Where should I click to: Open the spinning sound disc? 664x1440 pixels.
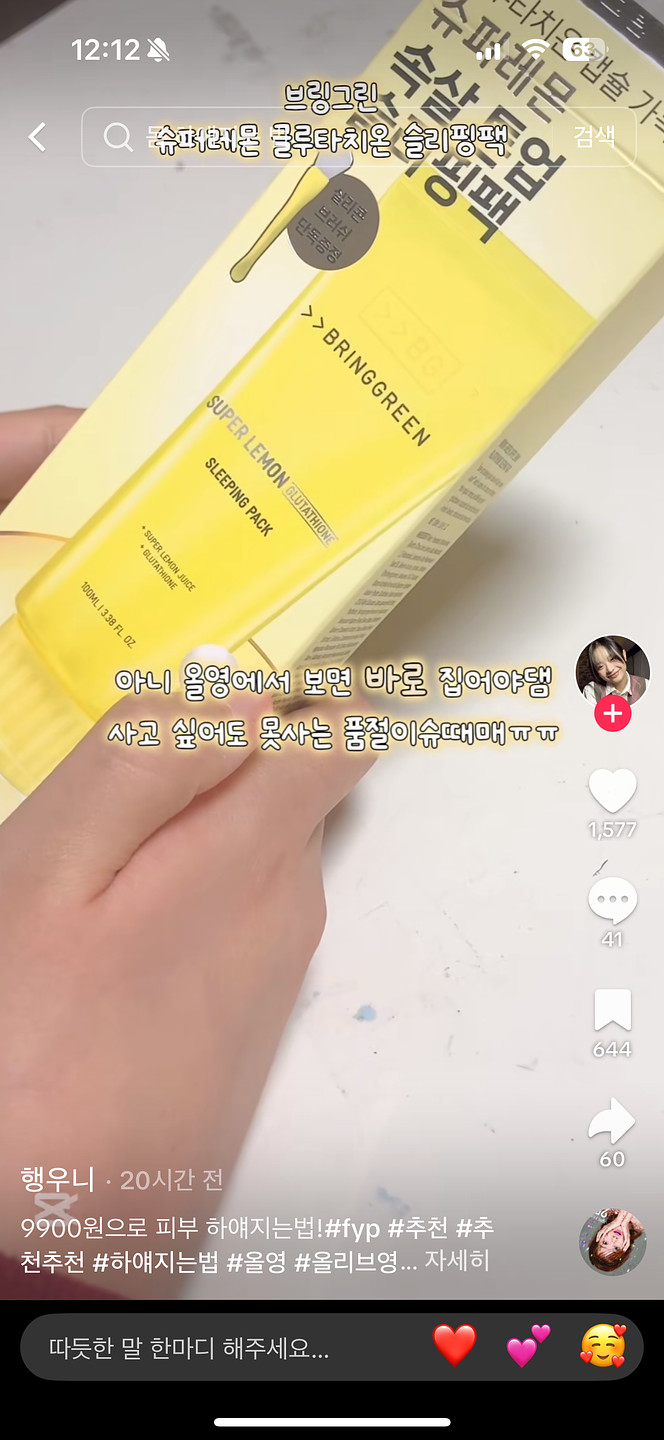click(x=612, y=1241)
